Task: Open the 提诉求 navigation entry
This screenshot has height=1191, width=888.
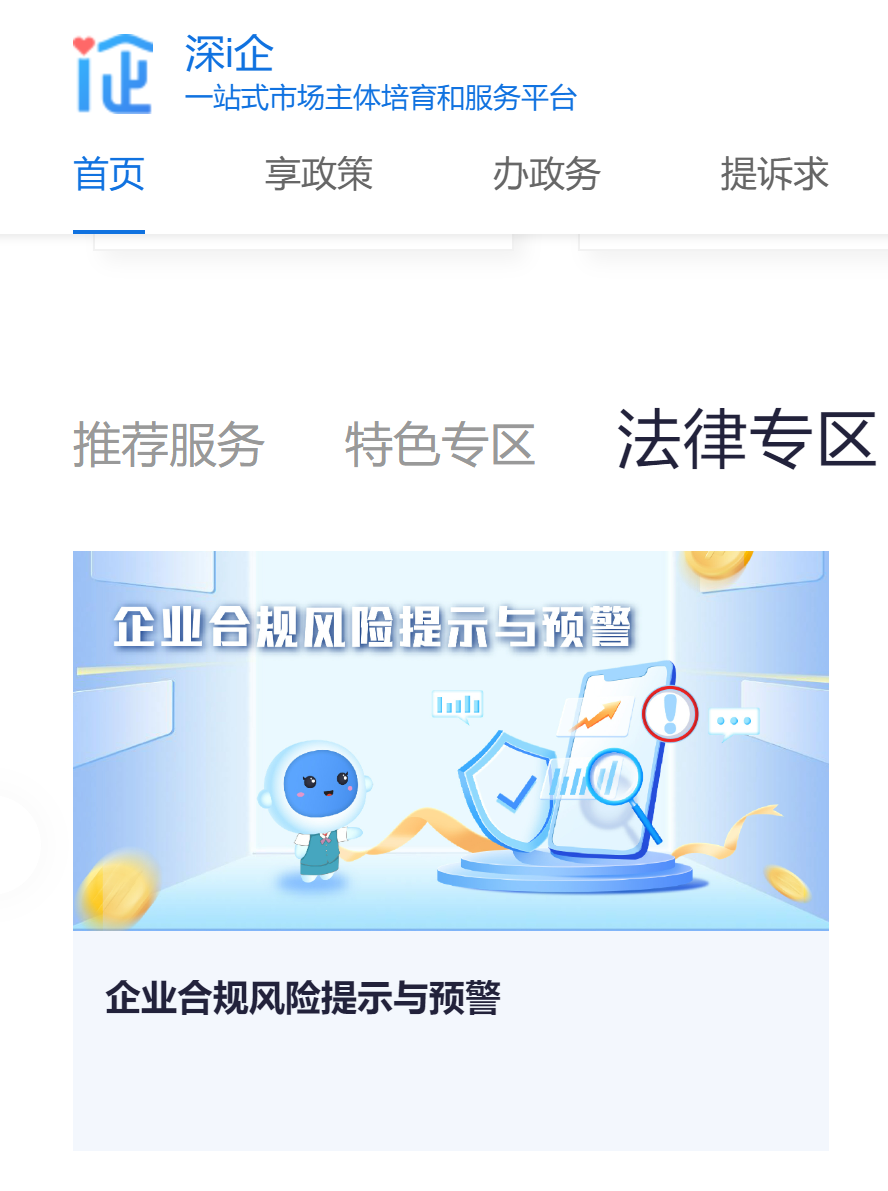Action: tap(773, 175)
